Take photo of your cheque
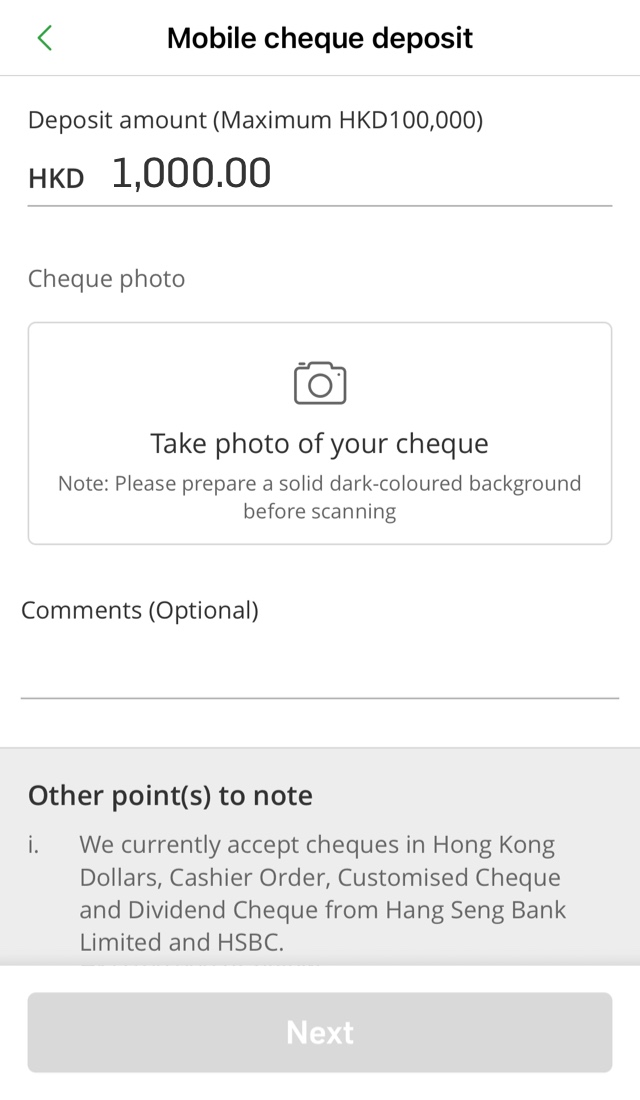 [320, 432]
